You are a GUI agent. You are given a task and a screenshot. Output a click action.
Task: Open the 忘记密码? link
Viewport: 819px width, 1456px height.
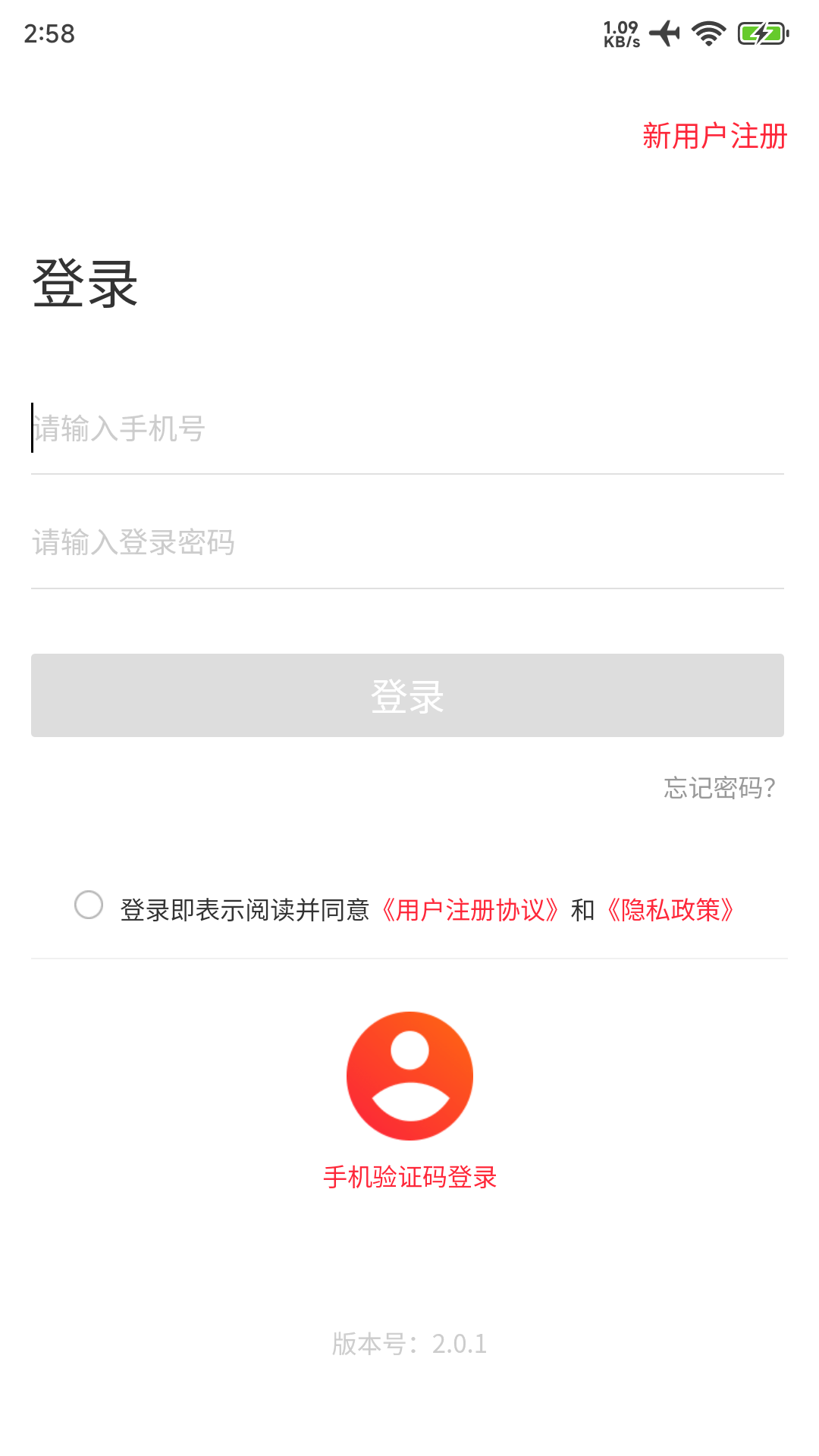pos(719,788)
